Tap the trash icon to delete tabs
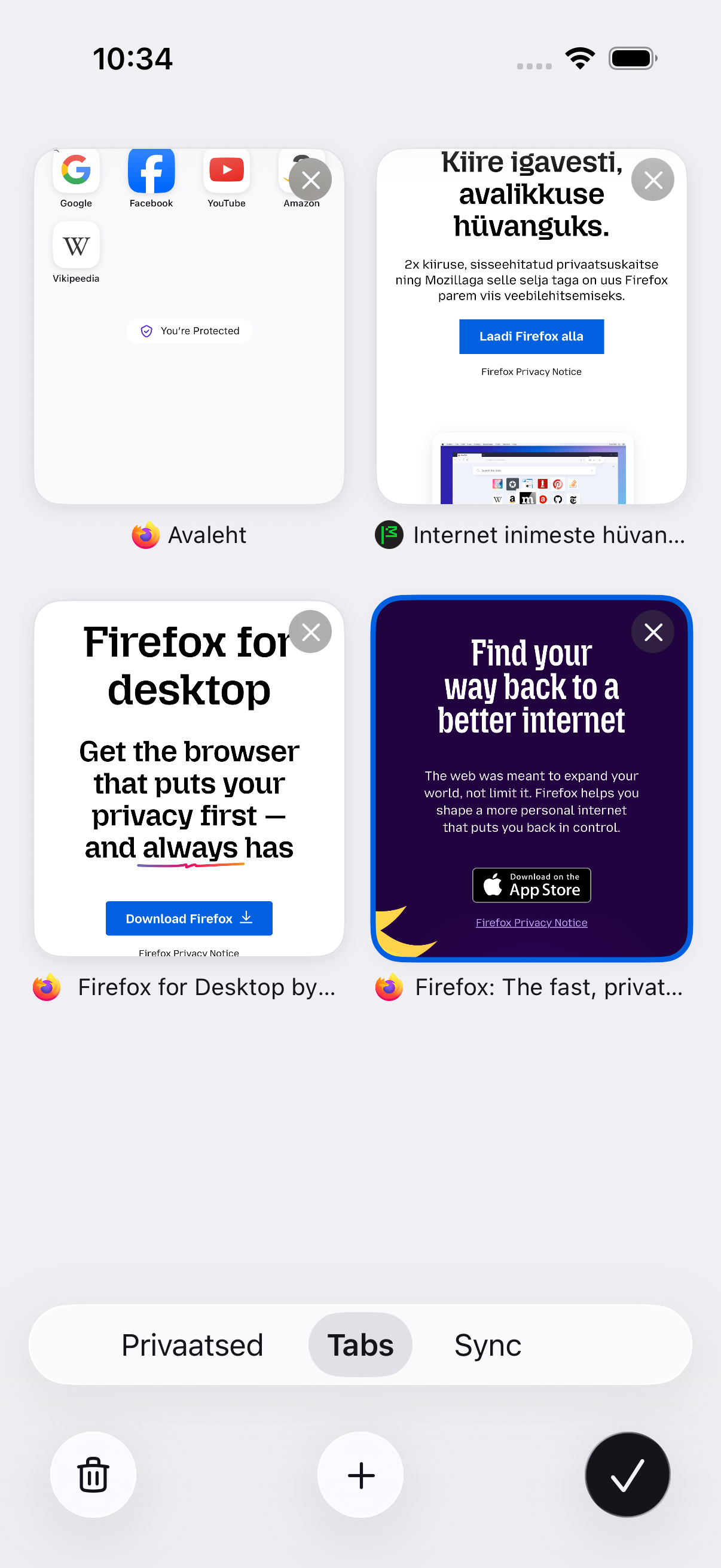This screenshot has height=1568, width=721. coord(93,1474)
